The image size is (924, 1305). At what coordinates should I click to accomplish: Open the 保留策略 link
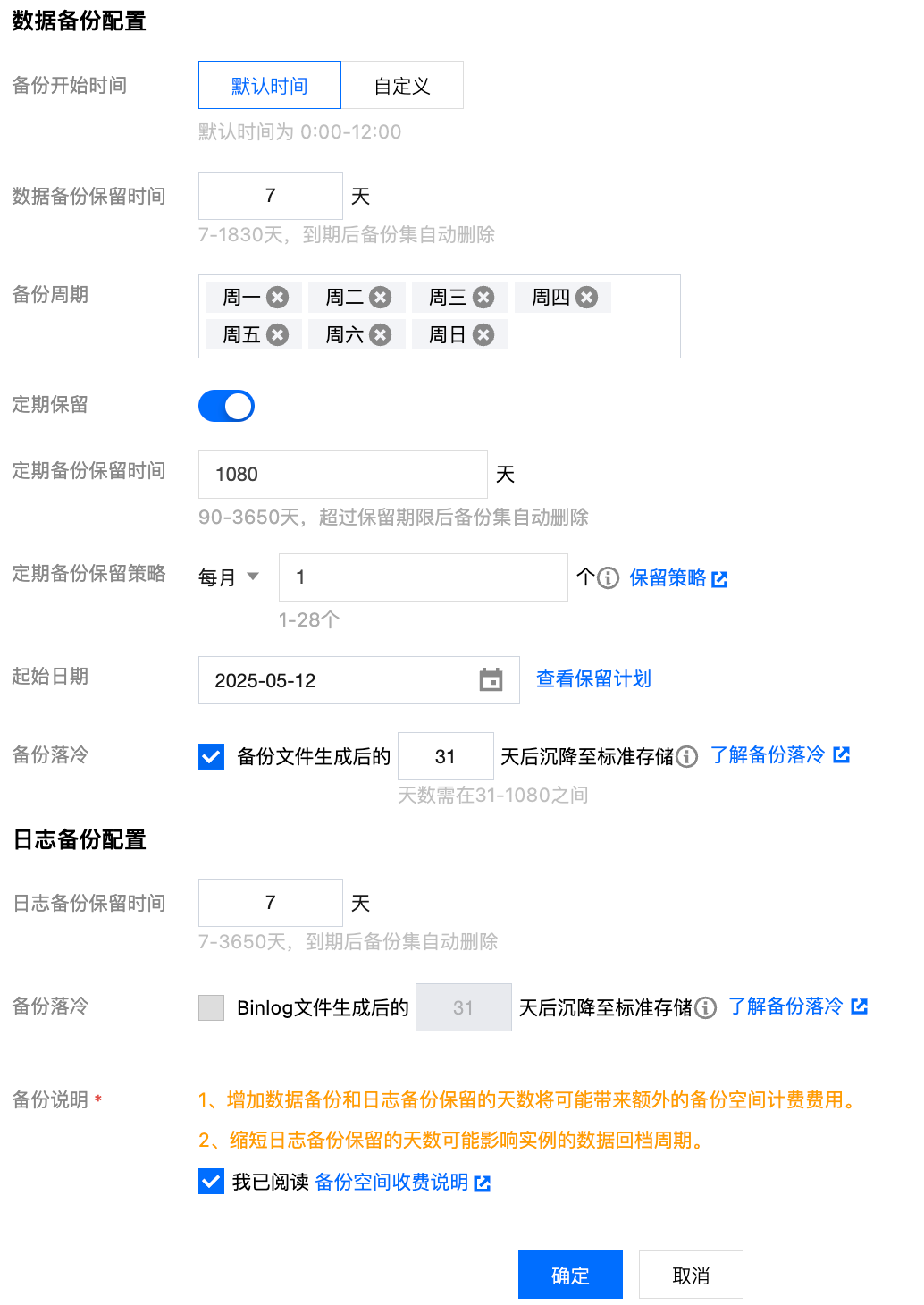pyautogui.click(x=677, y=578)
